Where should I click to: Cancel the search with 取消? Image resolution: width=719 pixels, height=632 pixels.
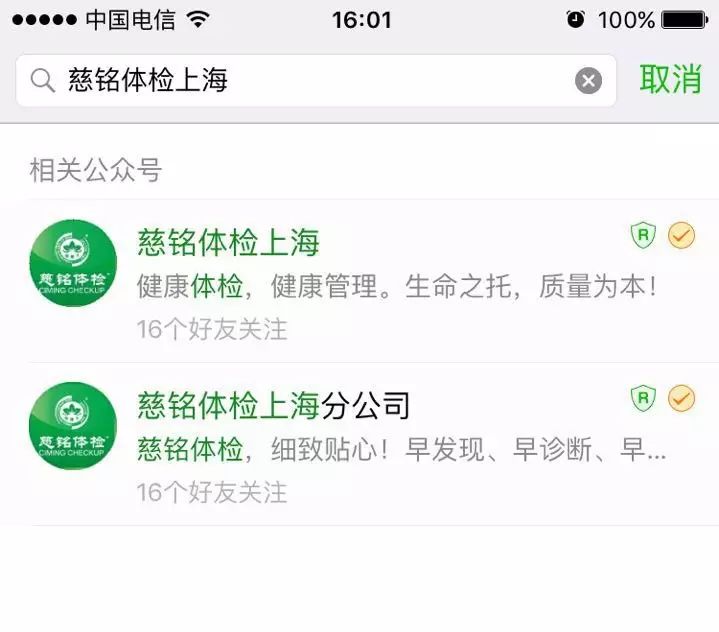[x=670, y=80]
